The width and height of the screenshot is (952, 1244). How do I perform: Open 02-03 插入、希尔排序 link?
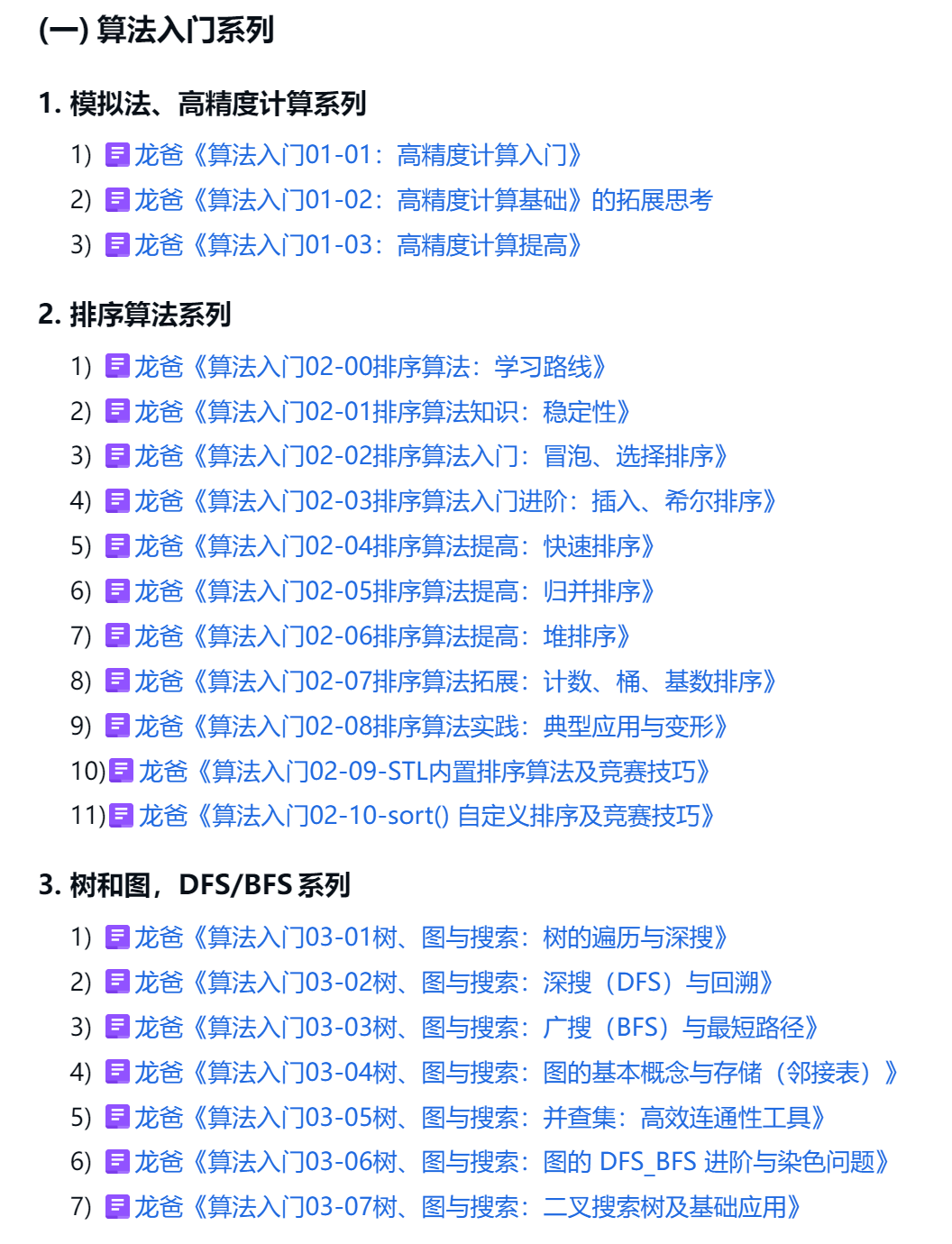point(455,501)
